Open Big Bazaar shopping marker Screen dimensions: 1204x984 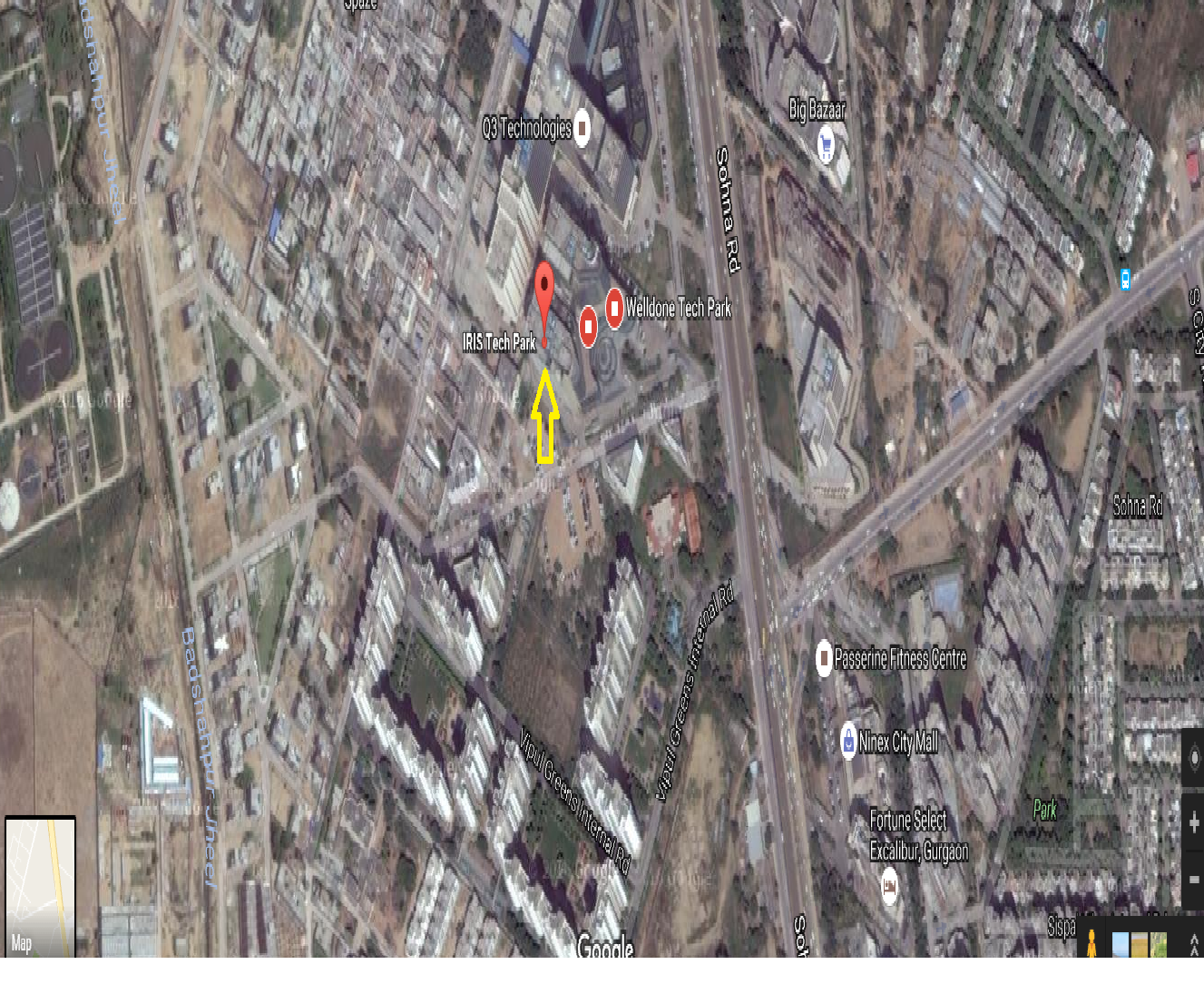[x=826, y=143]
